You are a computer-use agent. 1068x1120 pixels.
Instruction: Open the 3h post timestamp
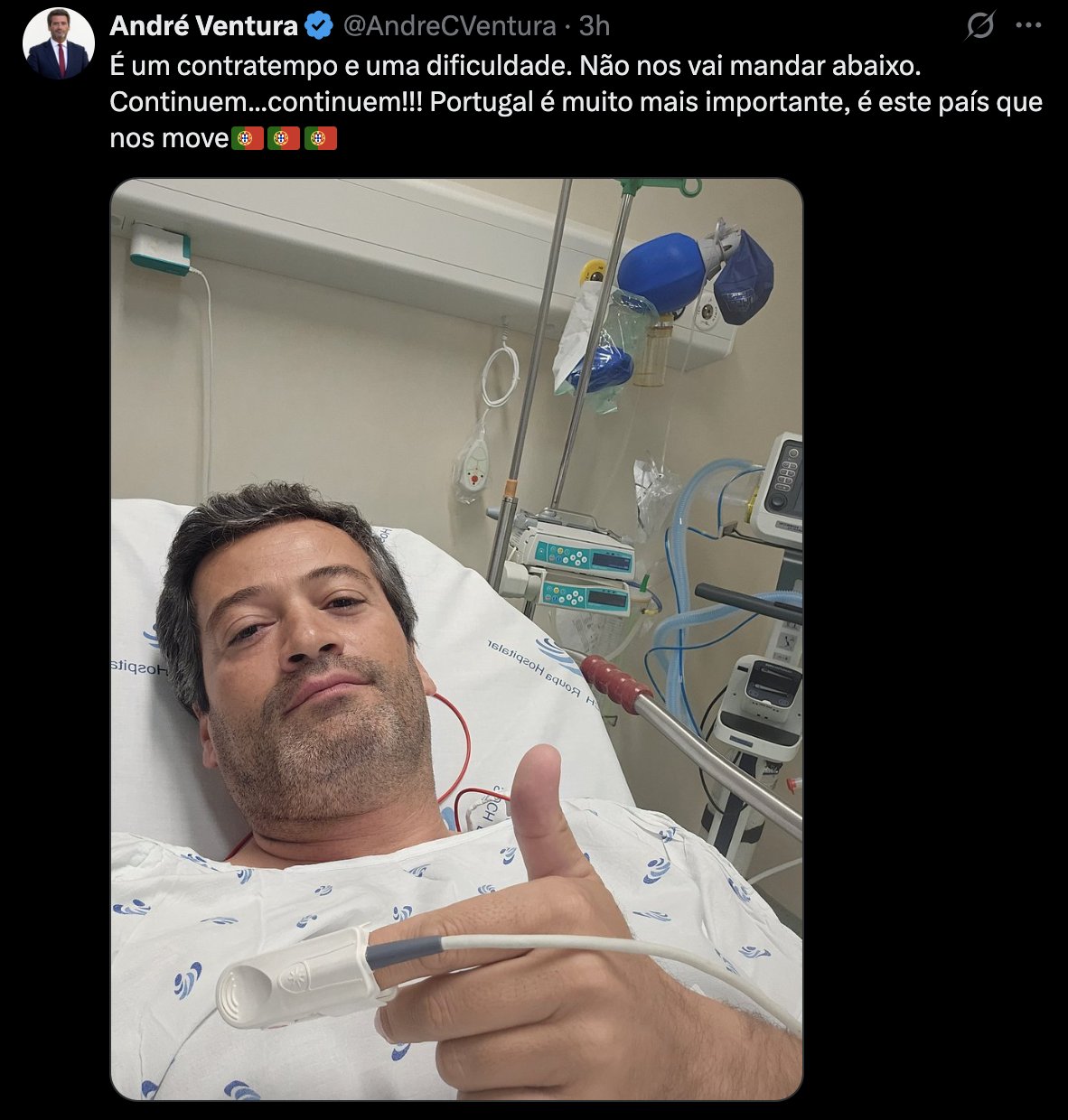pos(595,26)
